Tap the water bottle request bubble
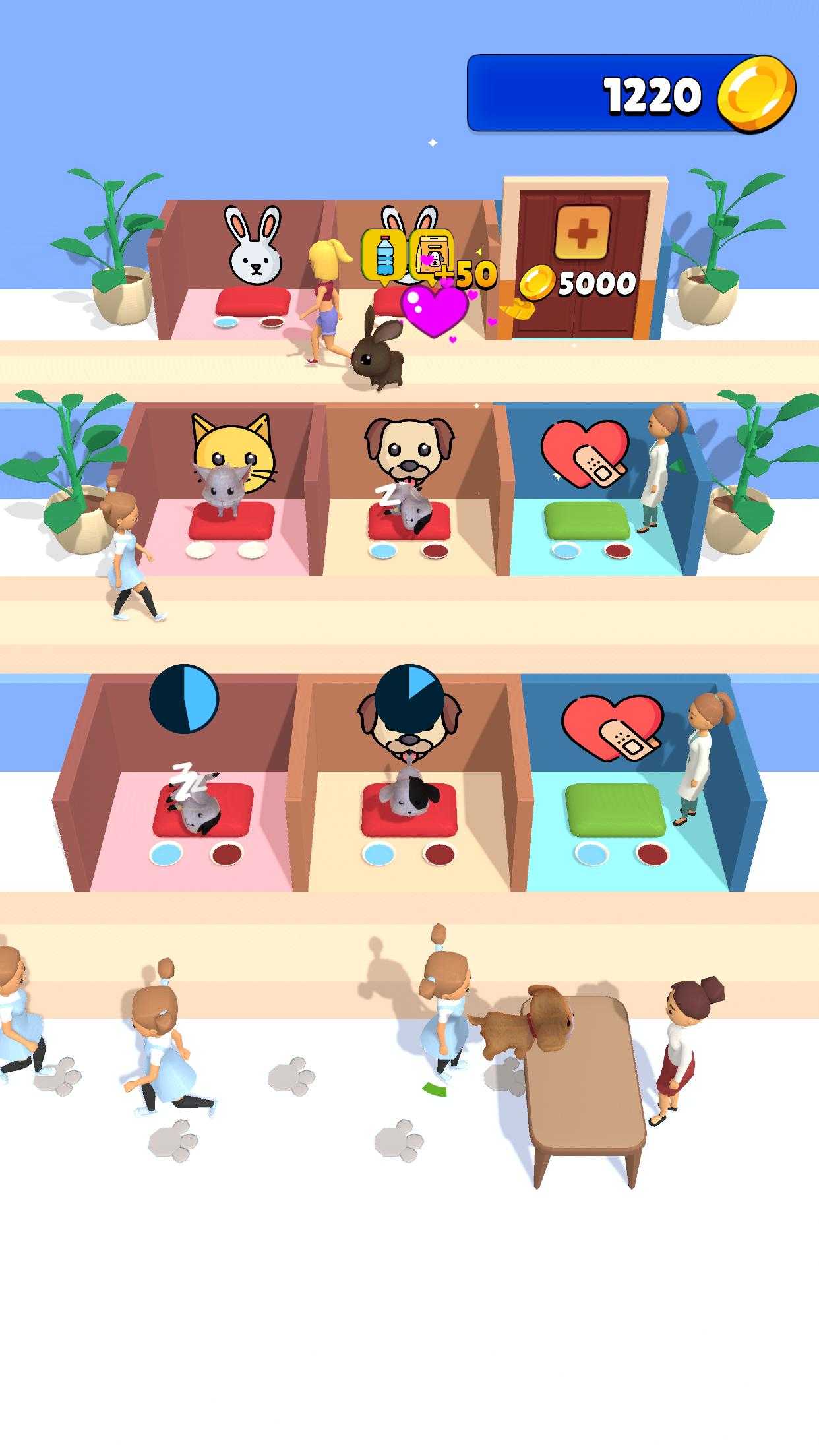819x1456 pixels. pos(384,256)
